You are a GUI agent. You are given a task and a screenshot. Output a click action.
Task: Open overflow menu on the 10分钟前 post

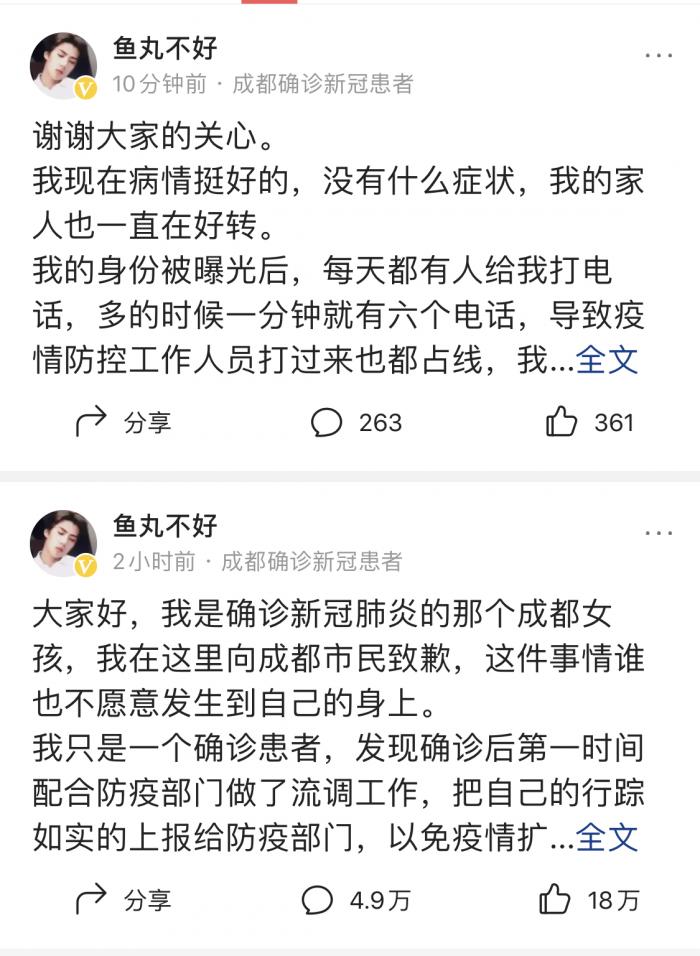[658, 55]
